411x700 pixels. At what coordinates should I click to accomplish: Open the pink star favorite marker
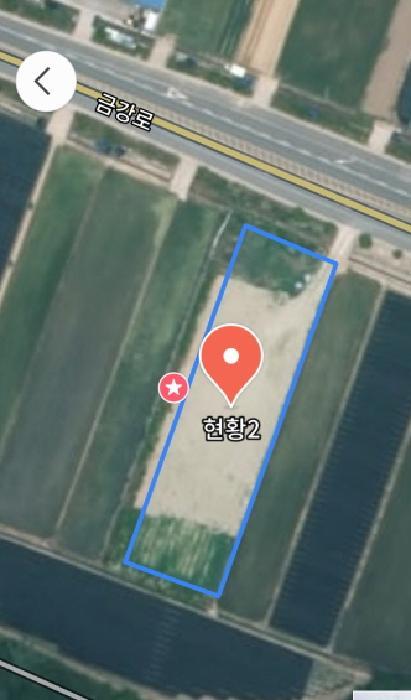[x=174, y=388]
